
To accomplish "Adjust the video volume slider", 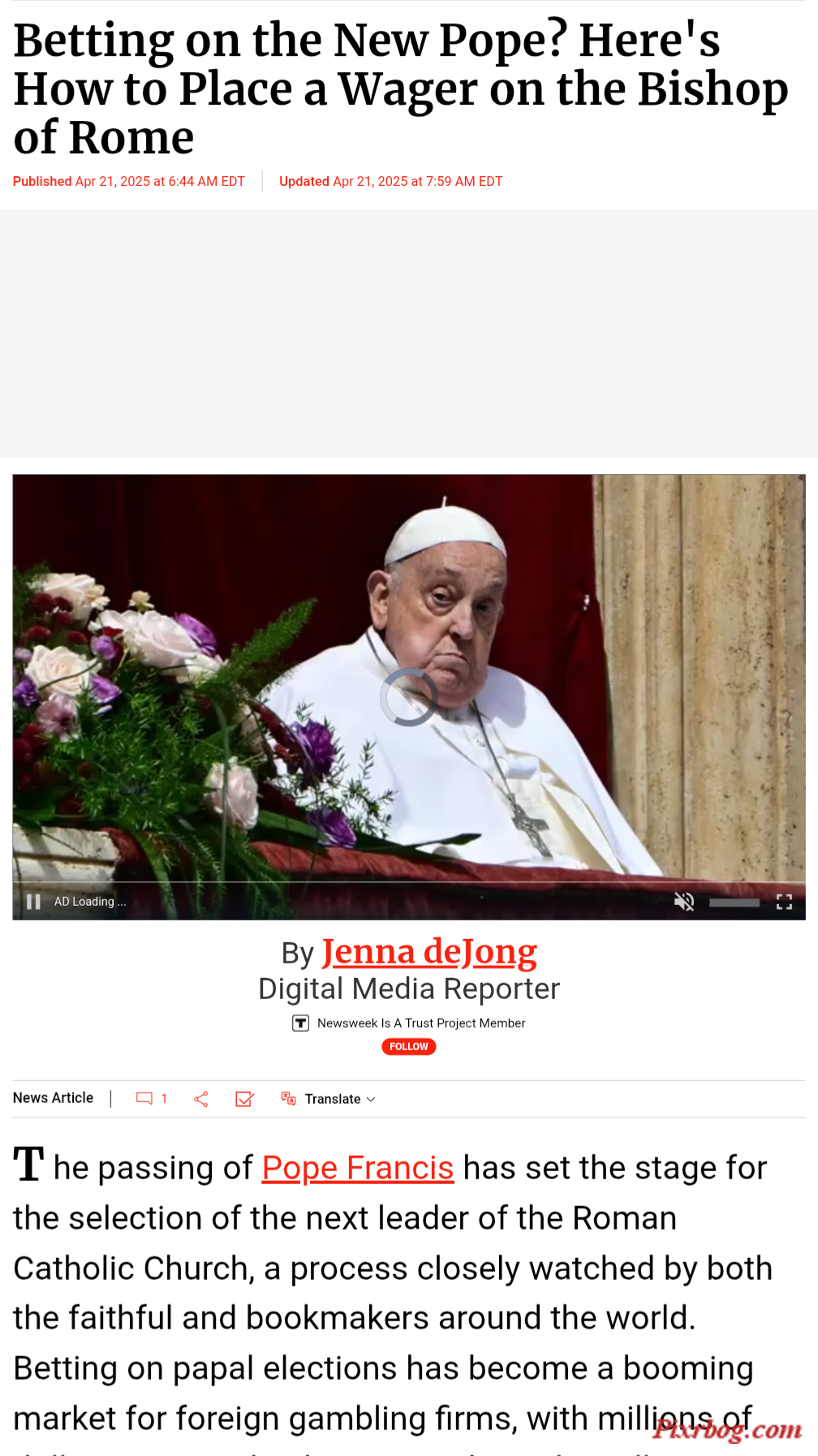I will [734, 902].
